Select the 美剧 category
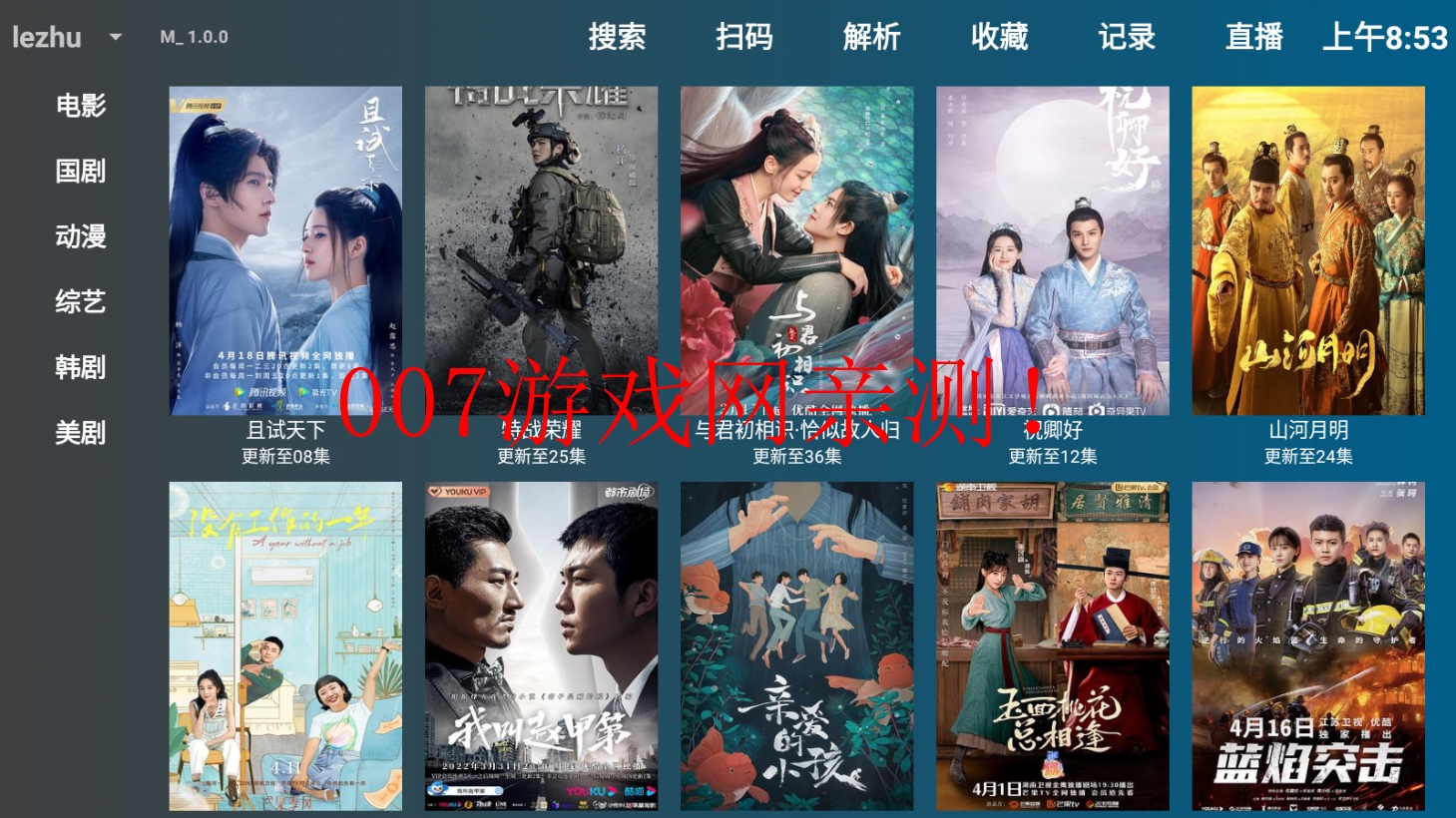The image size is (1456, 818). [81, 433]
